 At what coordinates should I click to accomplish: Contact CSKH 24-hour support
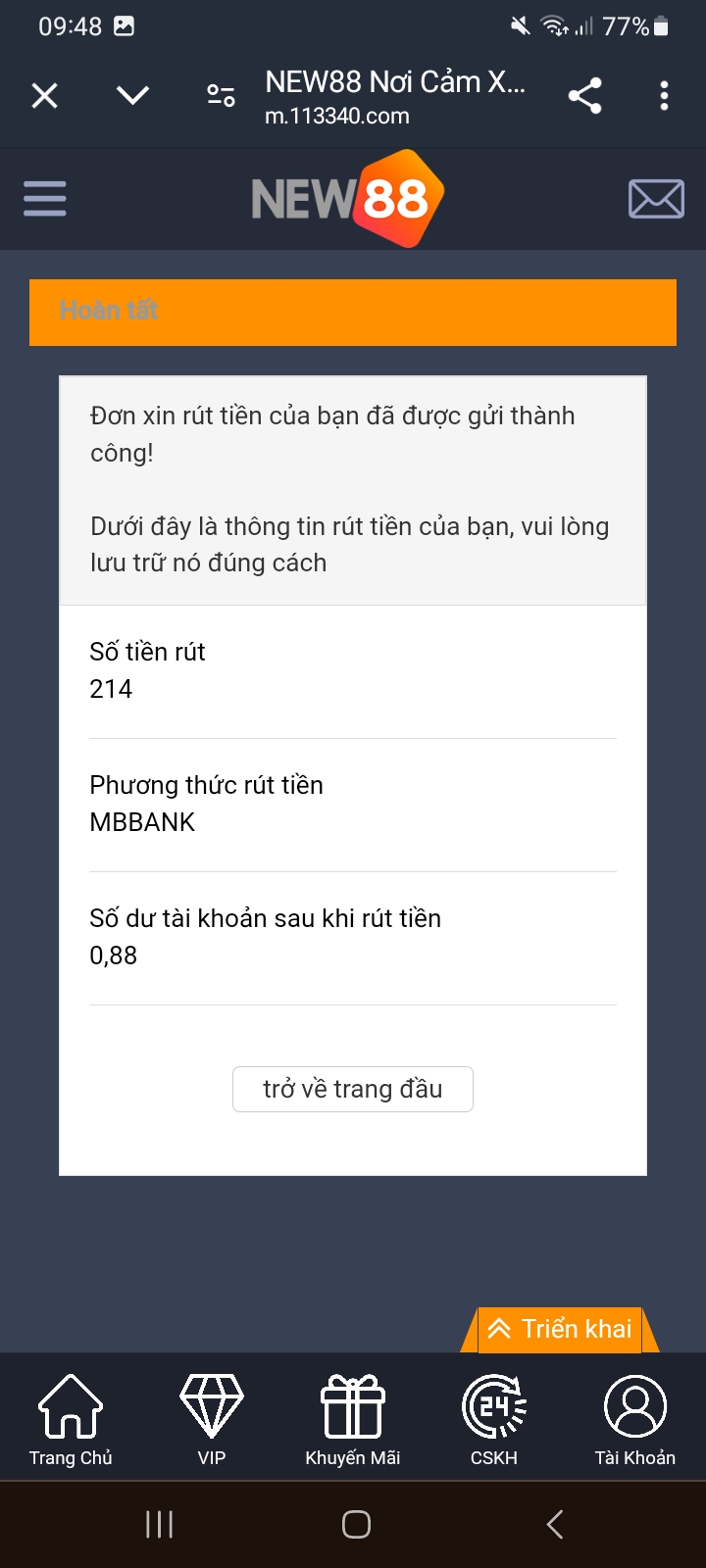coord(494,1420)
